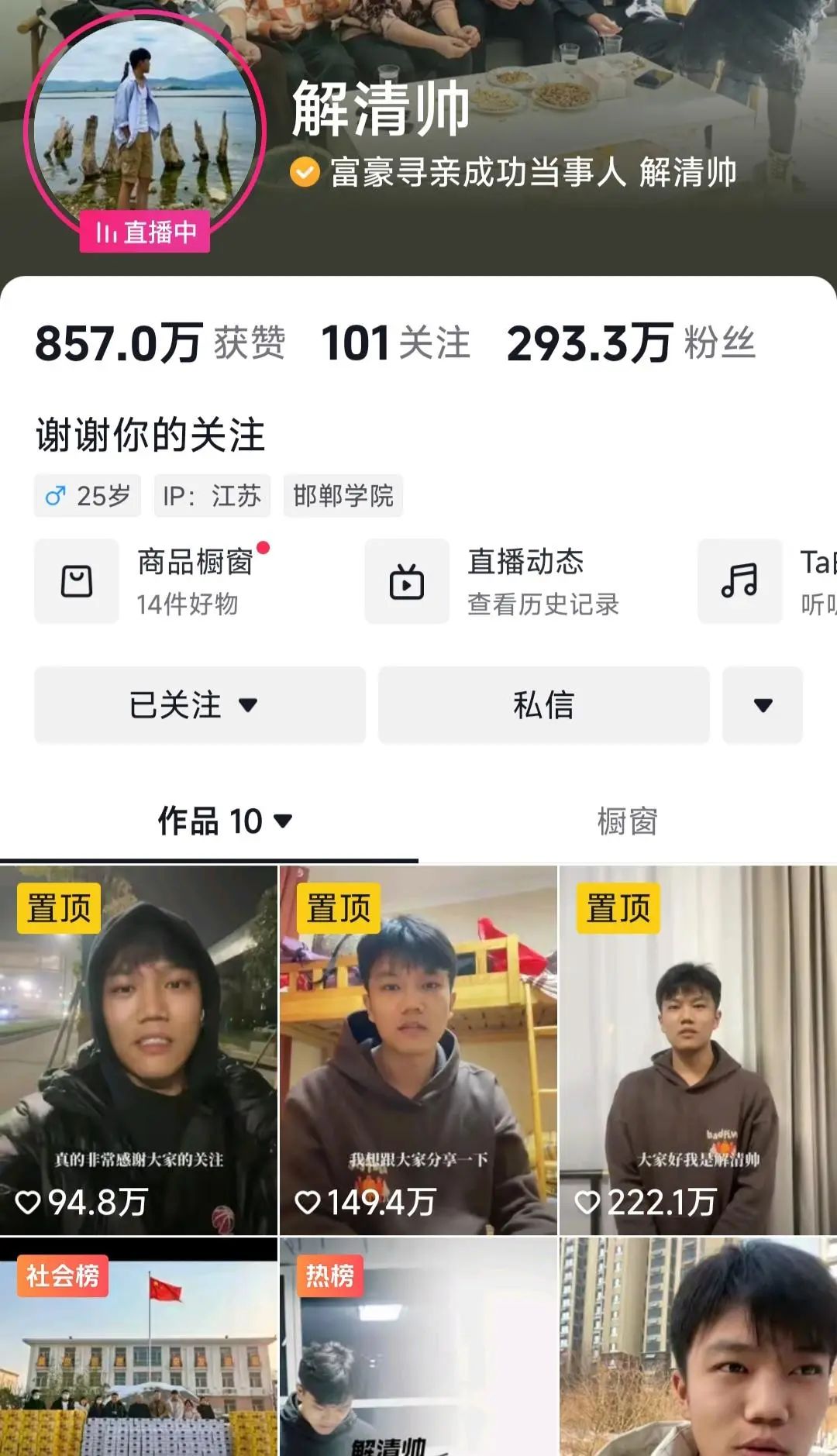Play pinned video with 149.4万 likes
This screenshot has width=837, height=1456.
tap(418, 1050)
